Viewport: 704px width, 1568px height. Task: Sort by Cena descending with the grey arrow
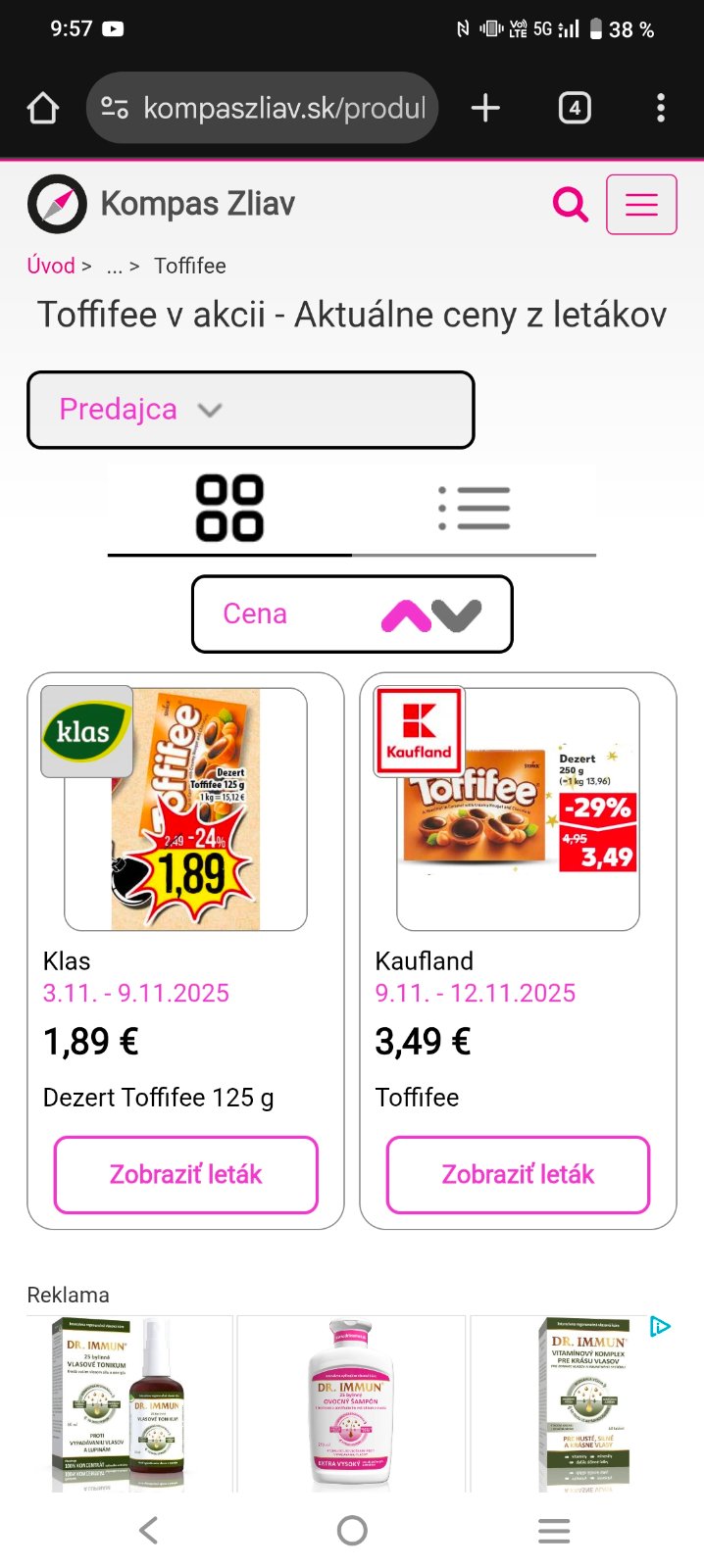457,614
